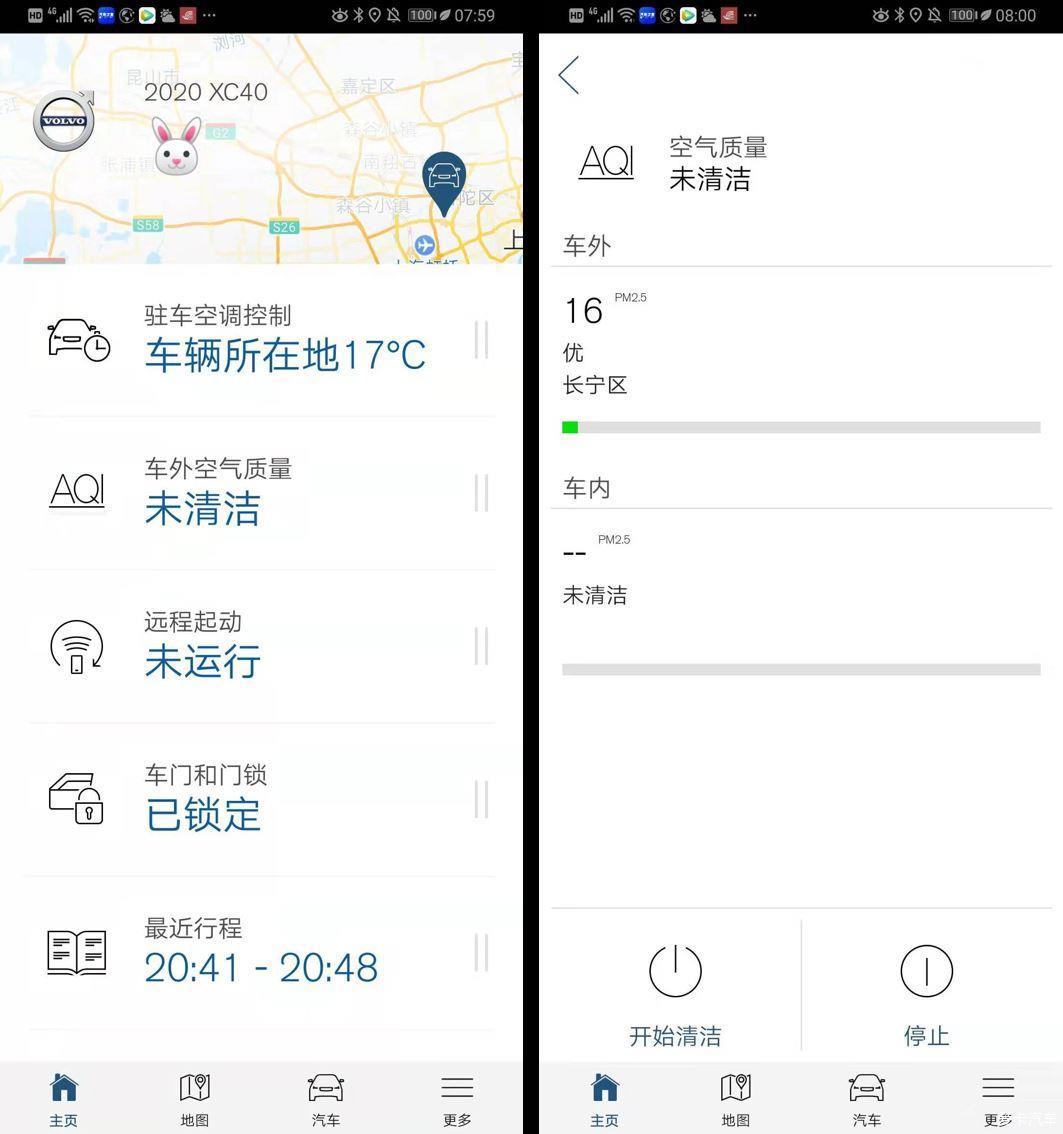
Task: Open 更多 tab on the home screen
Action: point(457,1099)
